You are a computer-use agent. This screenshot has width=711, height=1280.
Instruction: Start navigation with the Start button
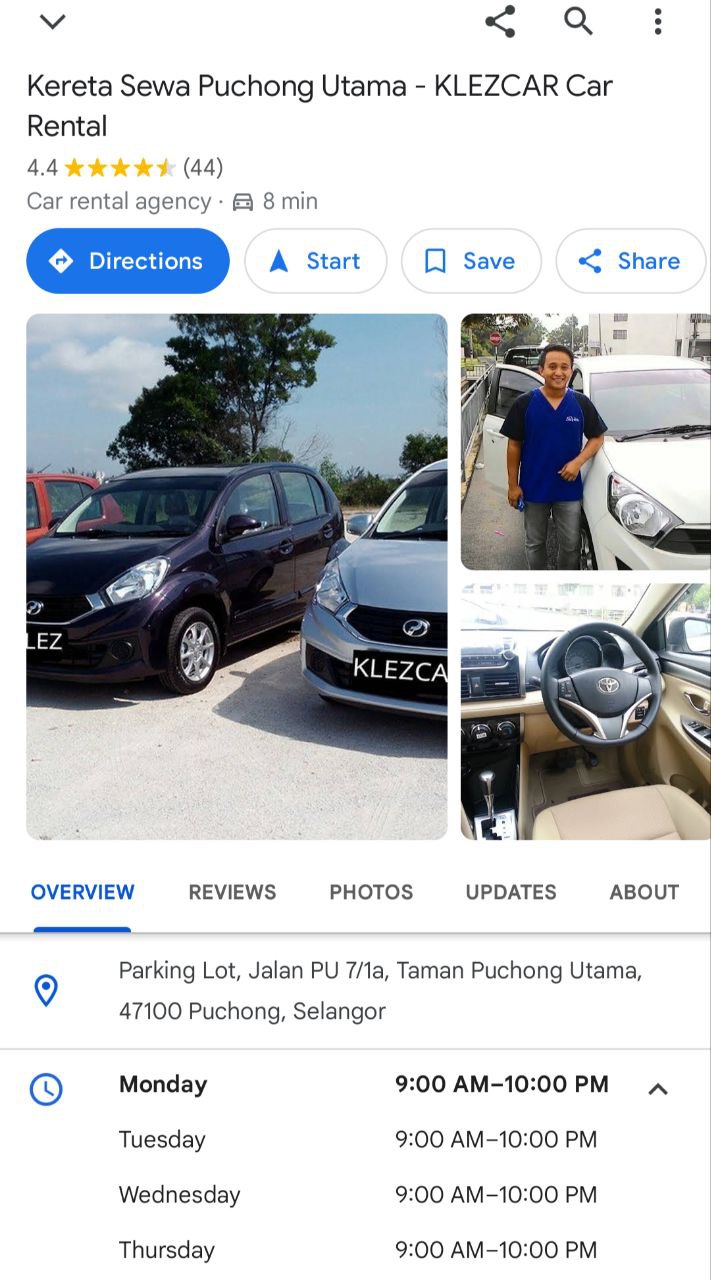click(315, 261)
